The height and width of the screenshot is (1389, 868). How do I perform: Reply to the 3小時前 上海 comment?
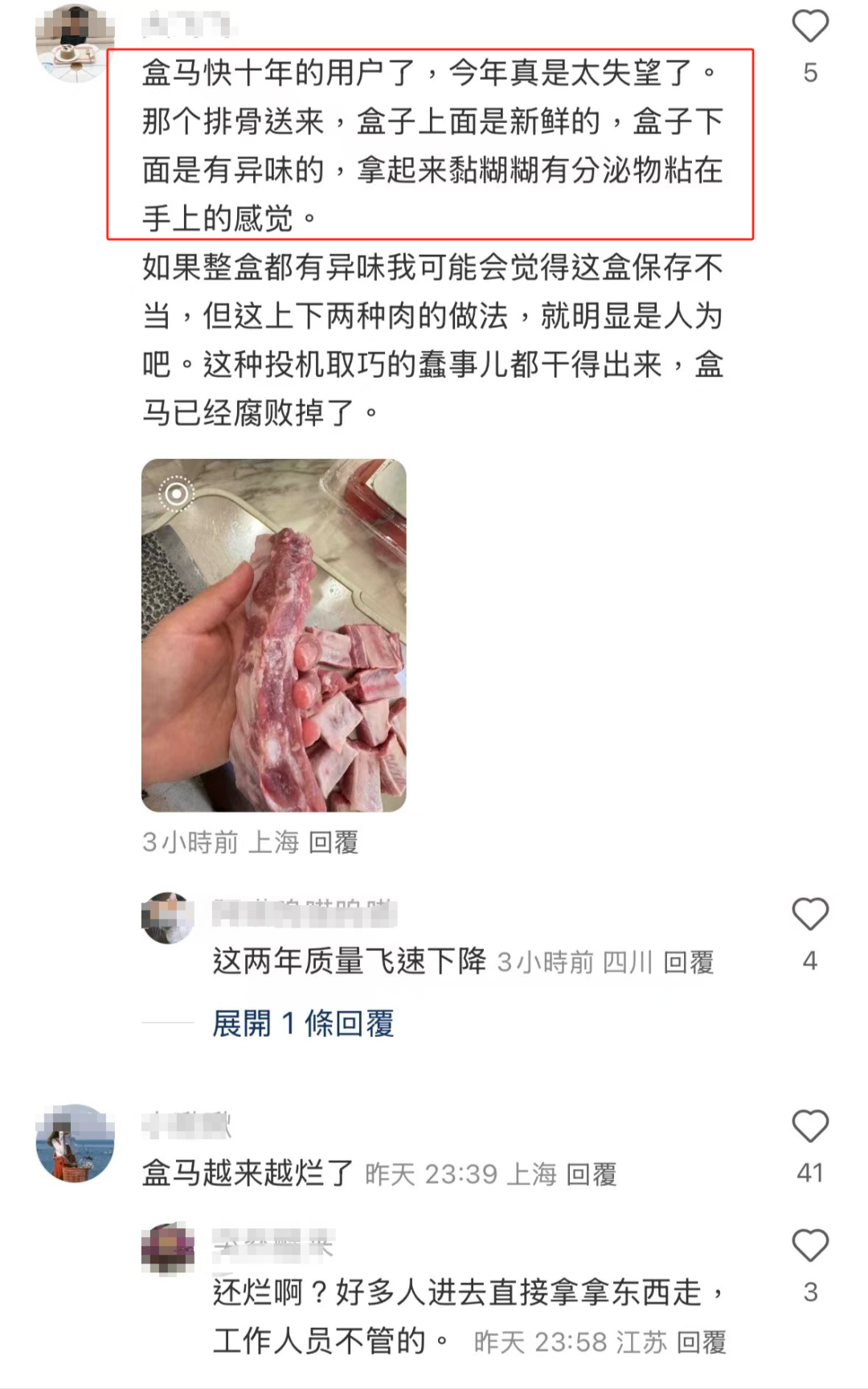[333, 842]
